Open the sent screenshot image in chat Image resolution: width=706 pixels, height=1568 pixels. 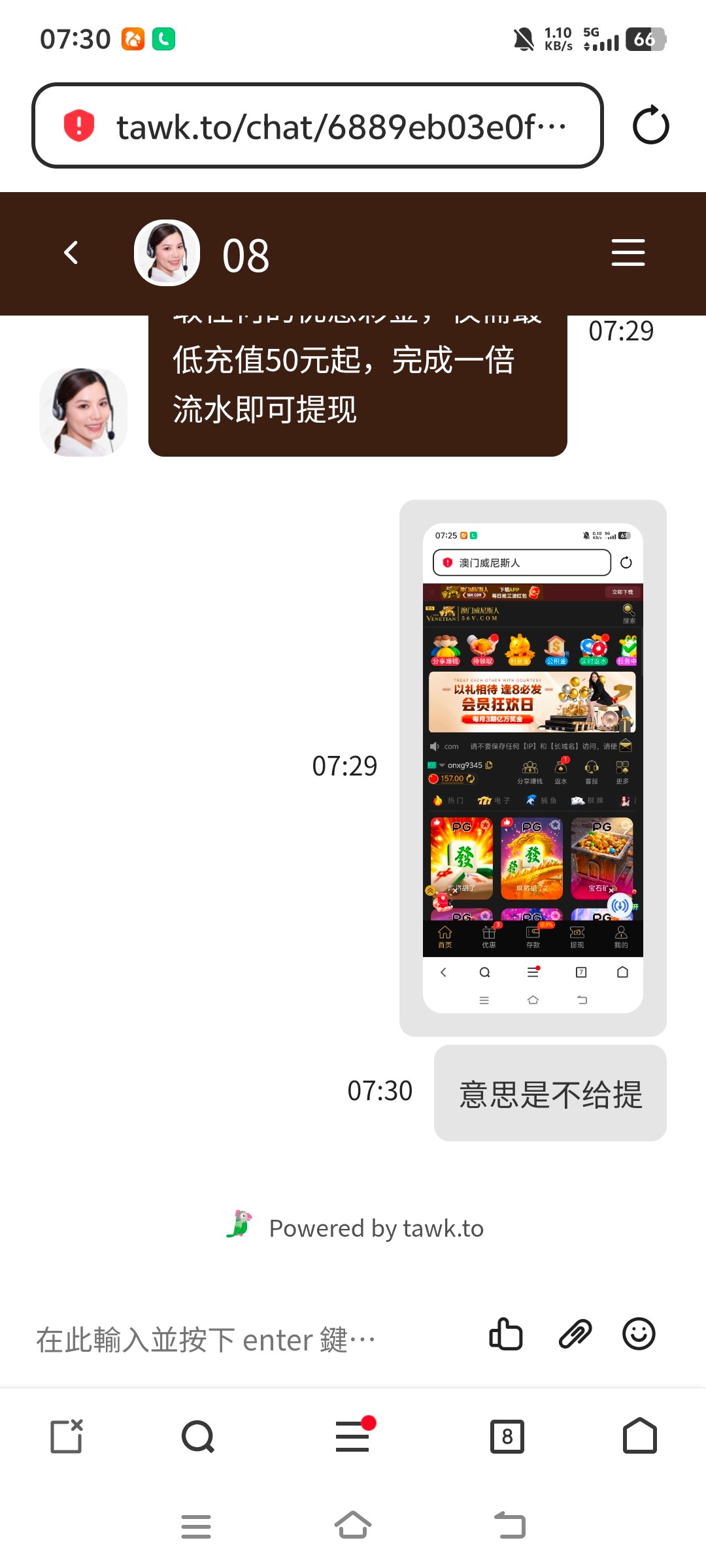533,768
